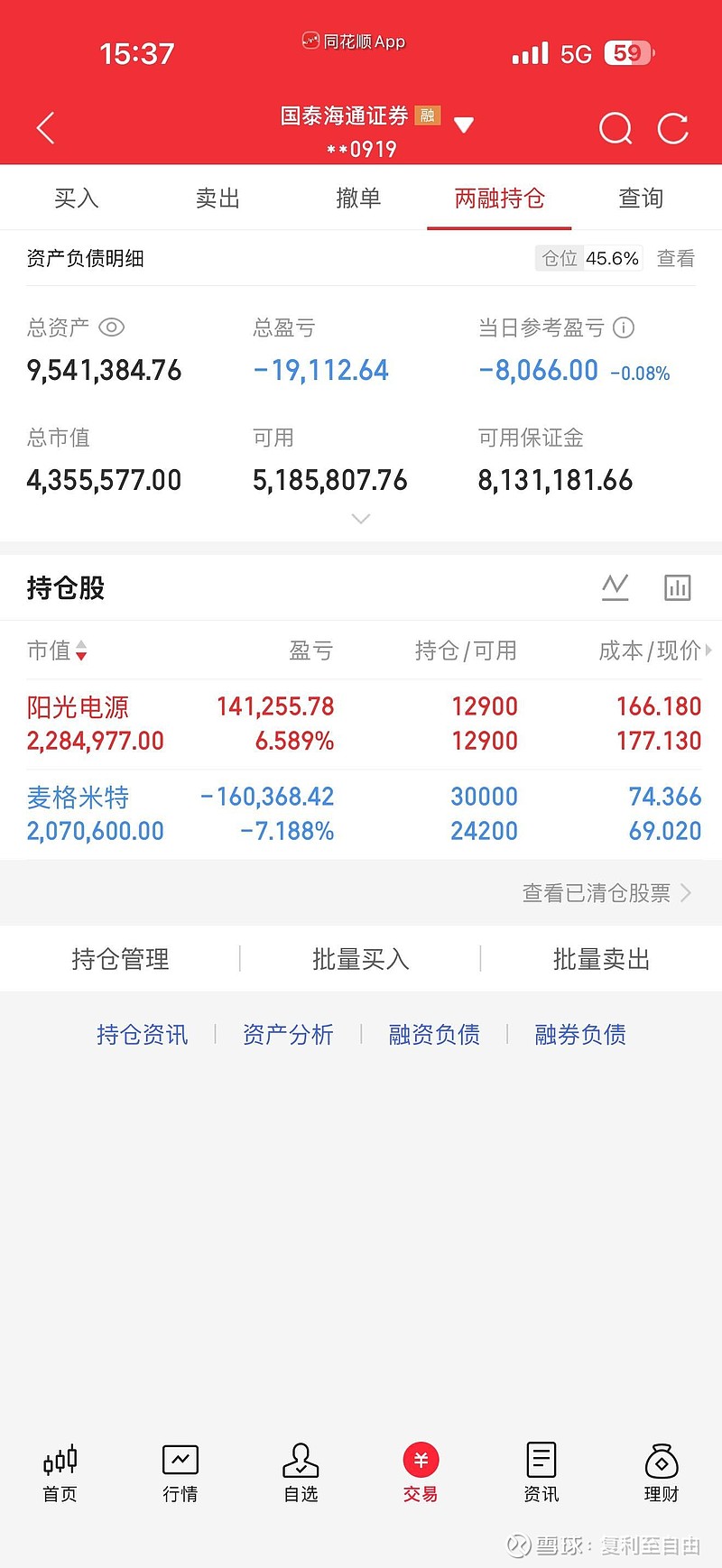Switch to the 买入 tab

76,198
